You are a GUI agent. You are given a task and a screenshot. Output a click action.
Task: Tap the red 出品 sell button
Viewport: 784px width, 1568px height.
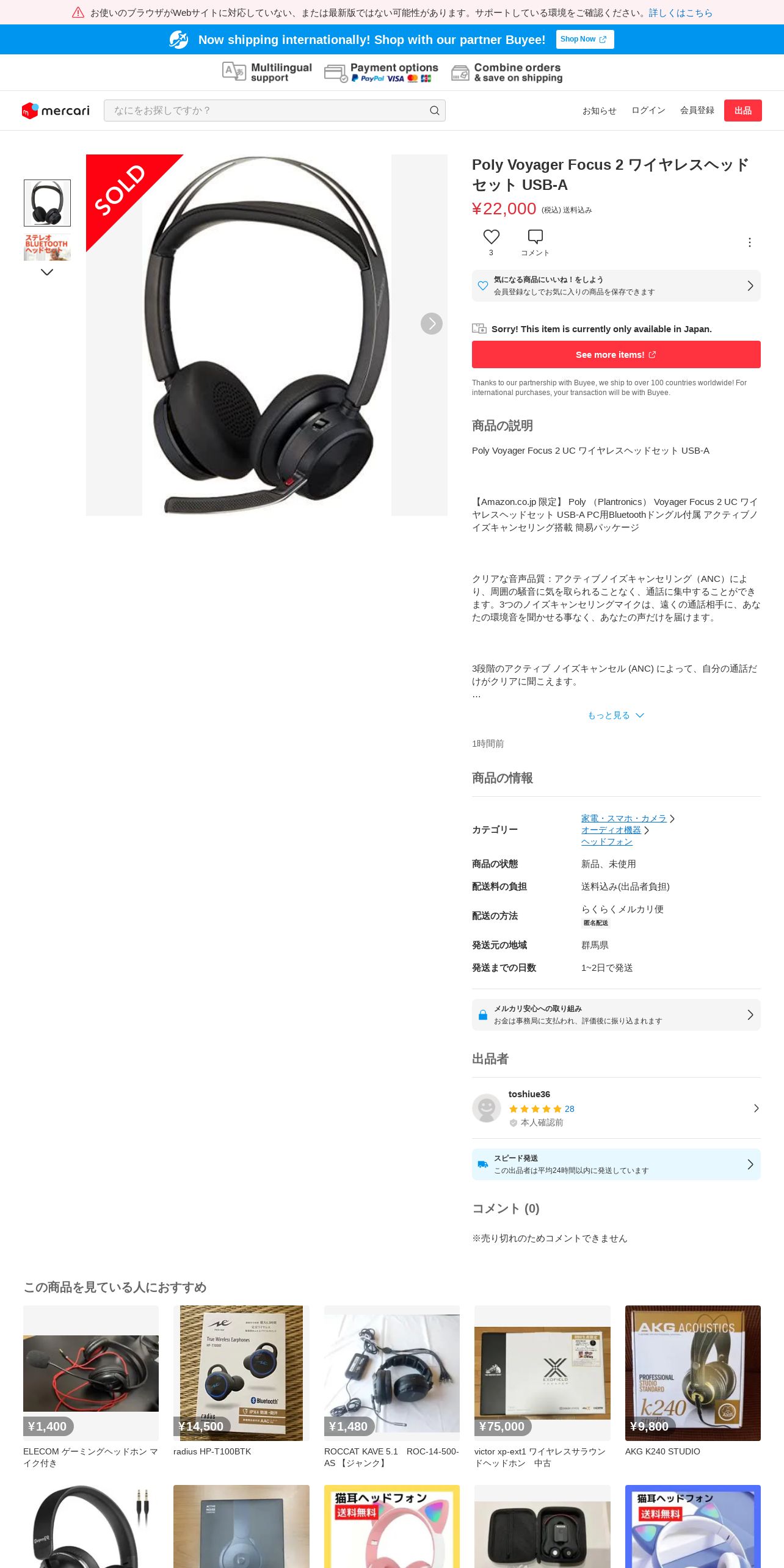click(742, 111)
